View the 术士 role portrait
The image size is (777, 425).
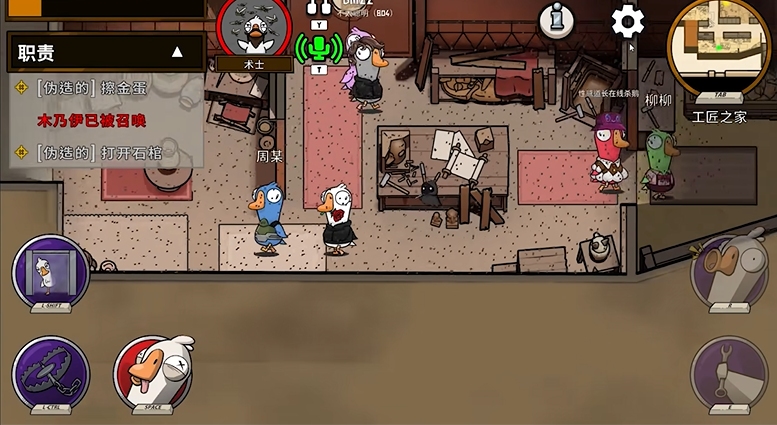tap(254, 30)
